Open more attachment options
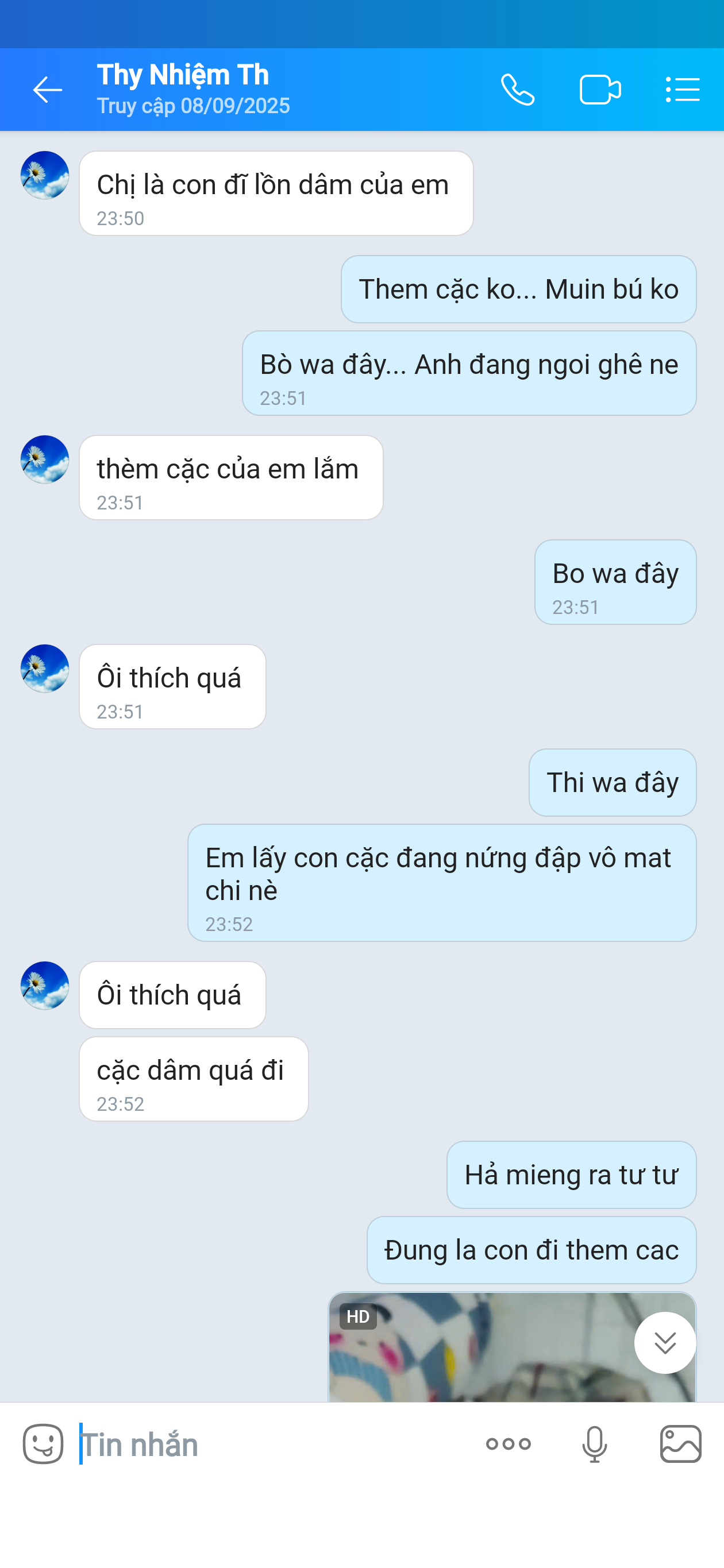The image size is (724, 1568). pos(509,1444)
